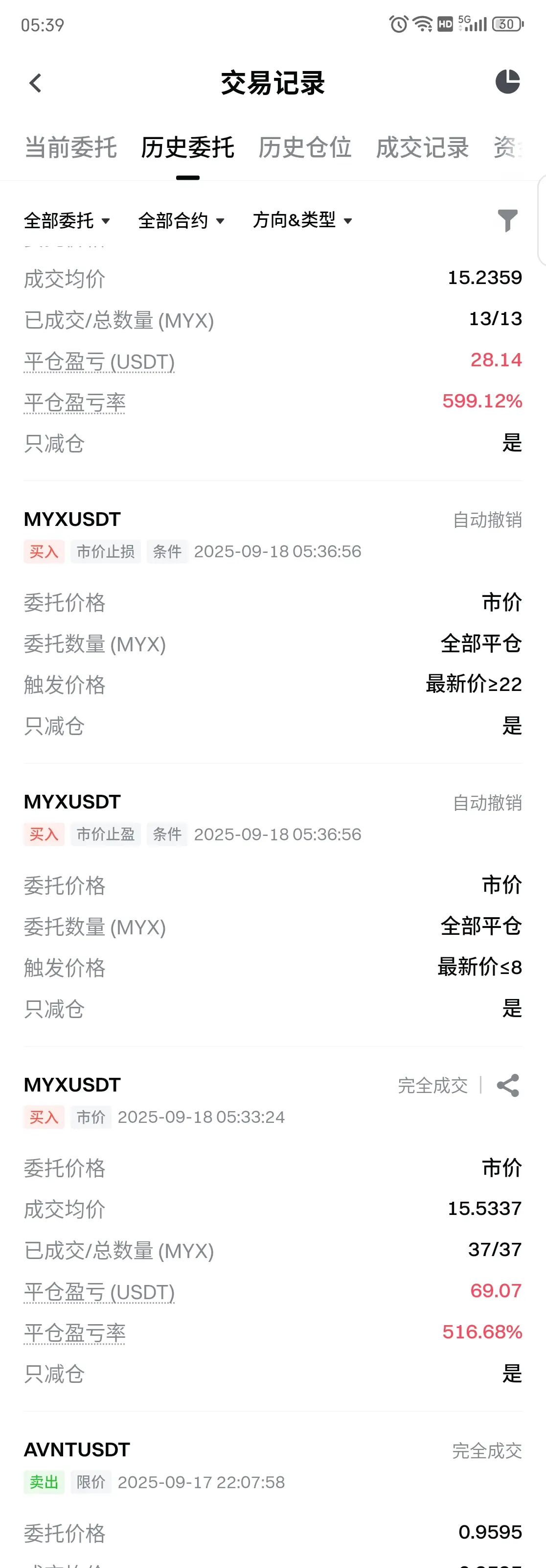Open the 方向&类型 dropdown
Screen dimensions: 546x1568
[302, 220]
